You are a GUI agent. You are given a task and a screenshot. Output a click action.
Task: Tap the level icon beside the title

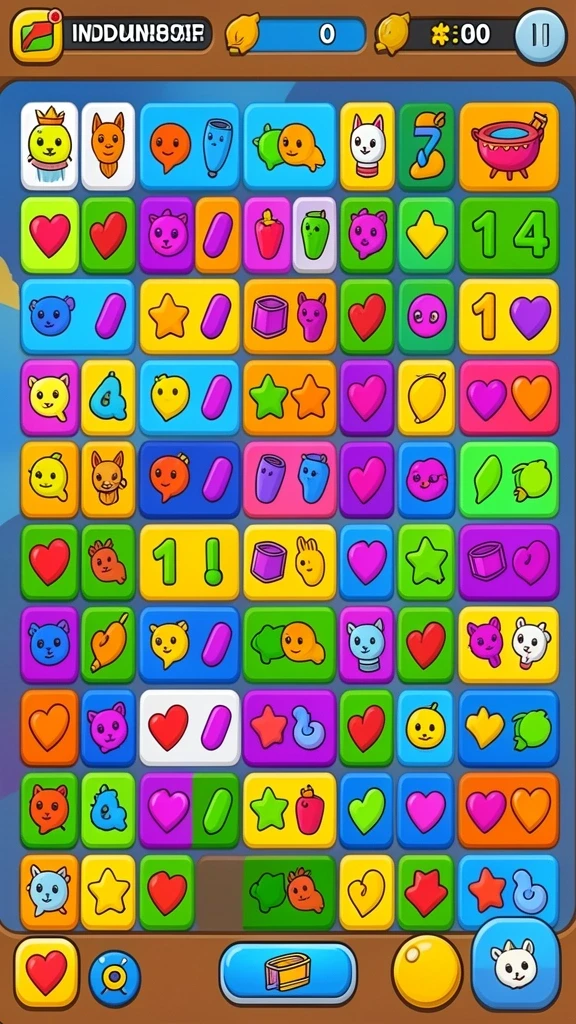(37, 36)
